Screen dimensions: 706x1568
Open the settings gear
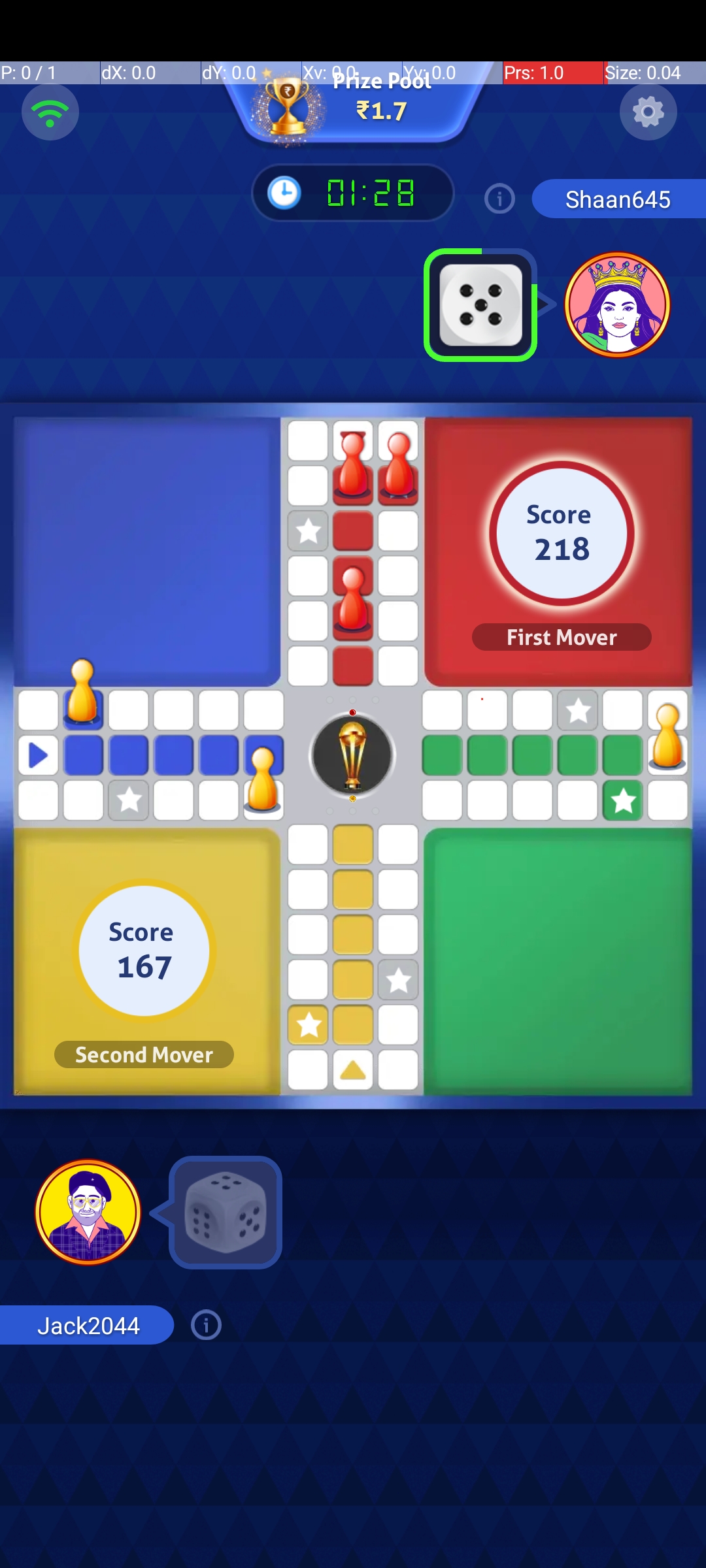coord(648,112)
